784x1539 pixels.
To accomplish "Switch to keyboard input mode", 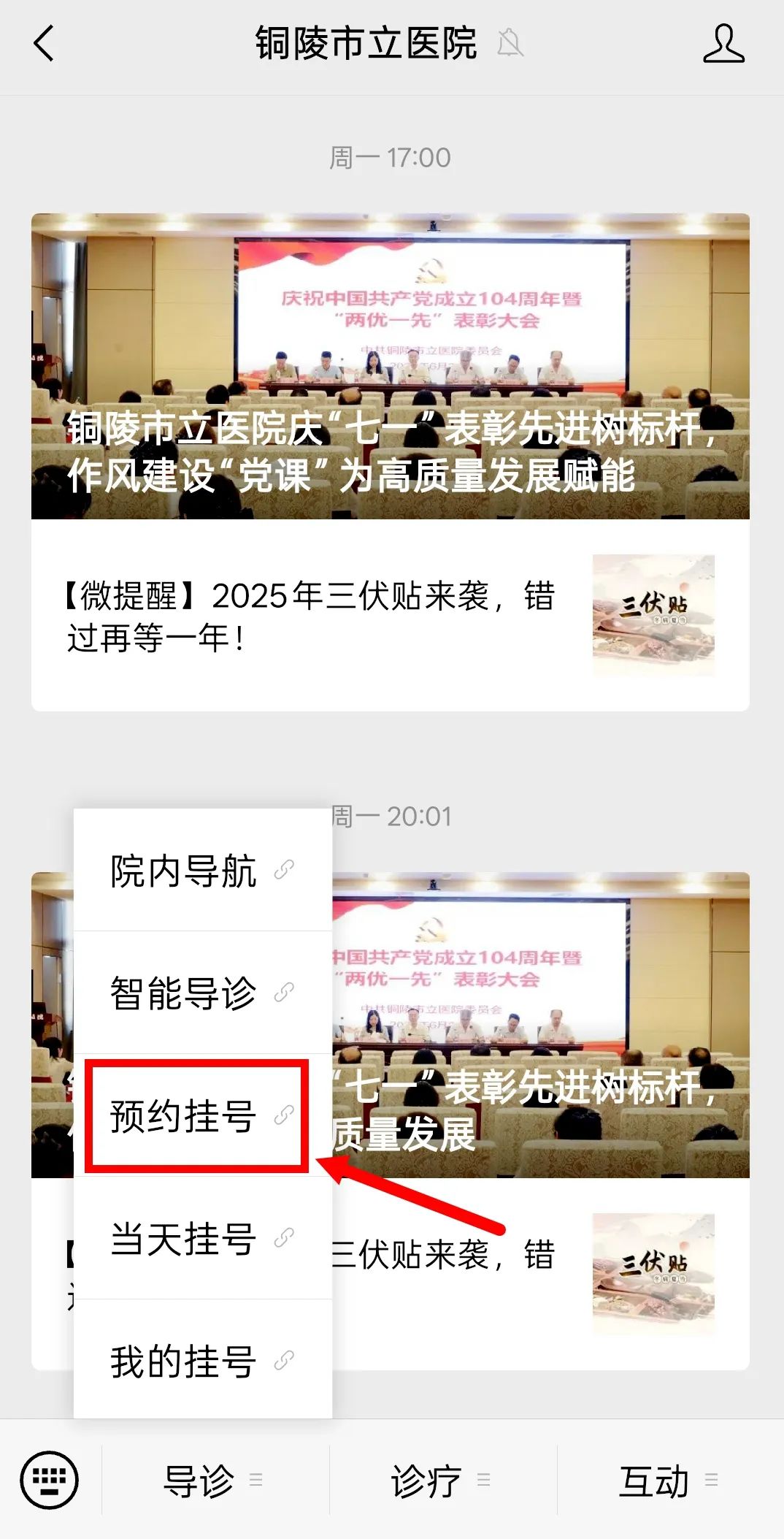I will click(x=49, y=1480).
